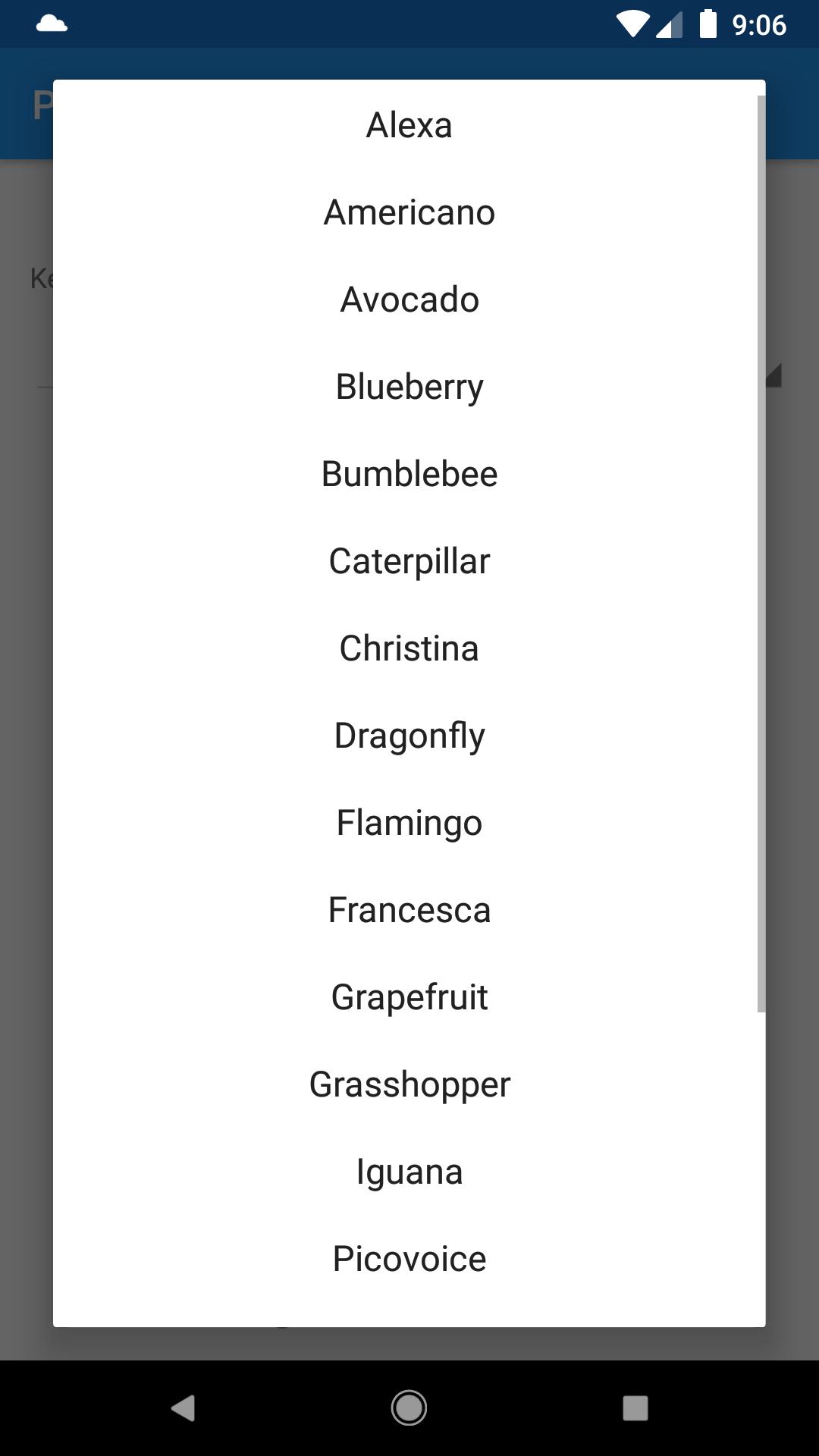Select Francesca in the list
The height and width of the screenshot is (1456, 819).
(x=409, y=910)
